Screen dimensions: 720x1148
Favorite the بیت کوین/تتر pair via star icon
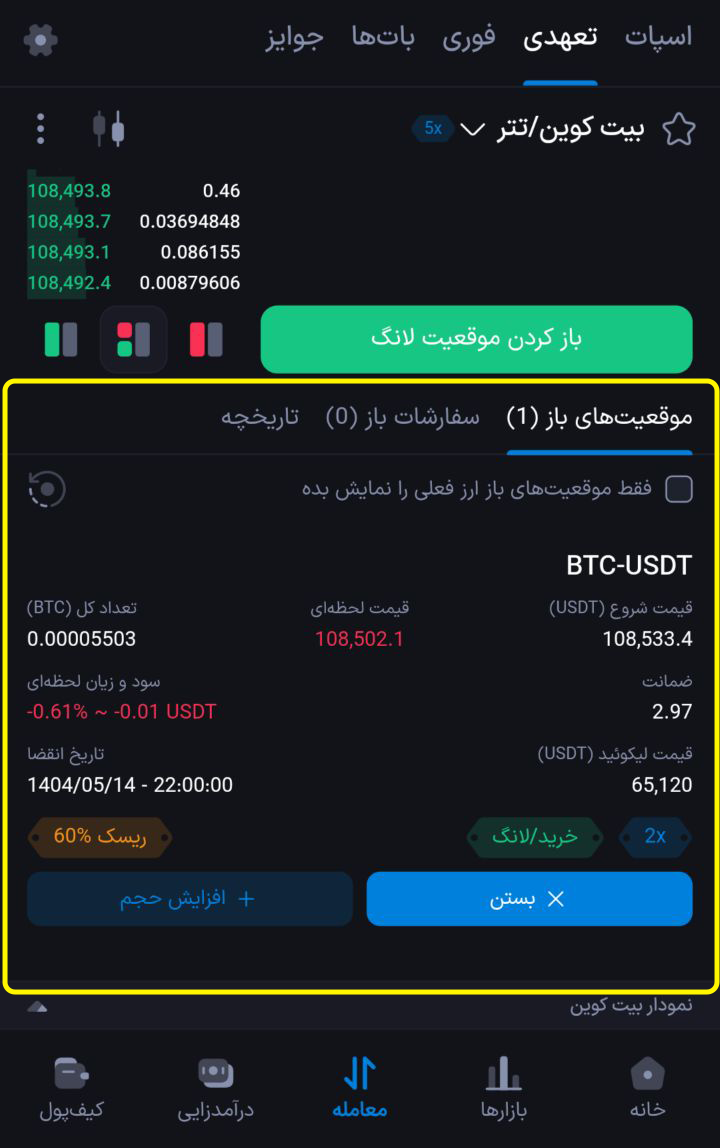pos(678,128)
